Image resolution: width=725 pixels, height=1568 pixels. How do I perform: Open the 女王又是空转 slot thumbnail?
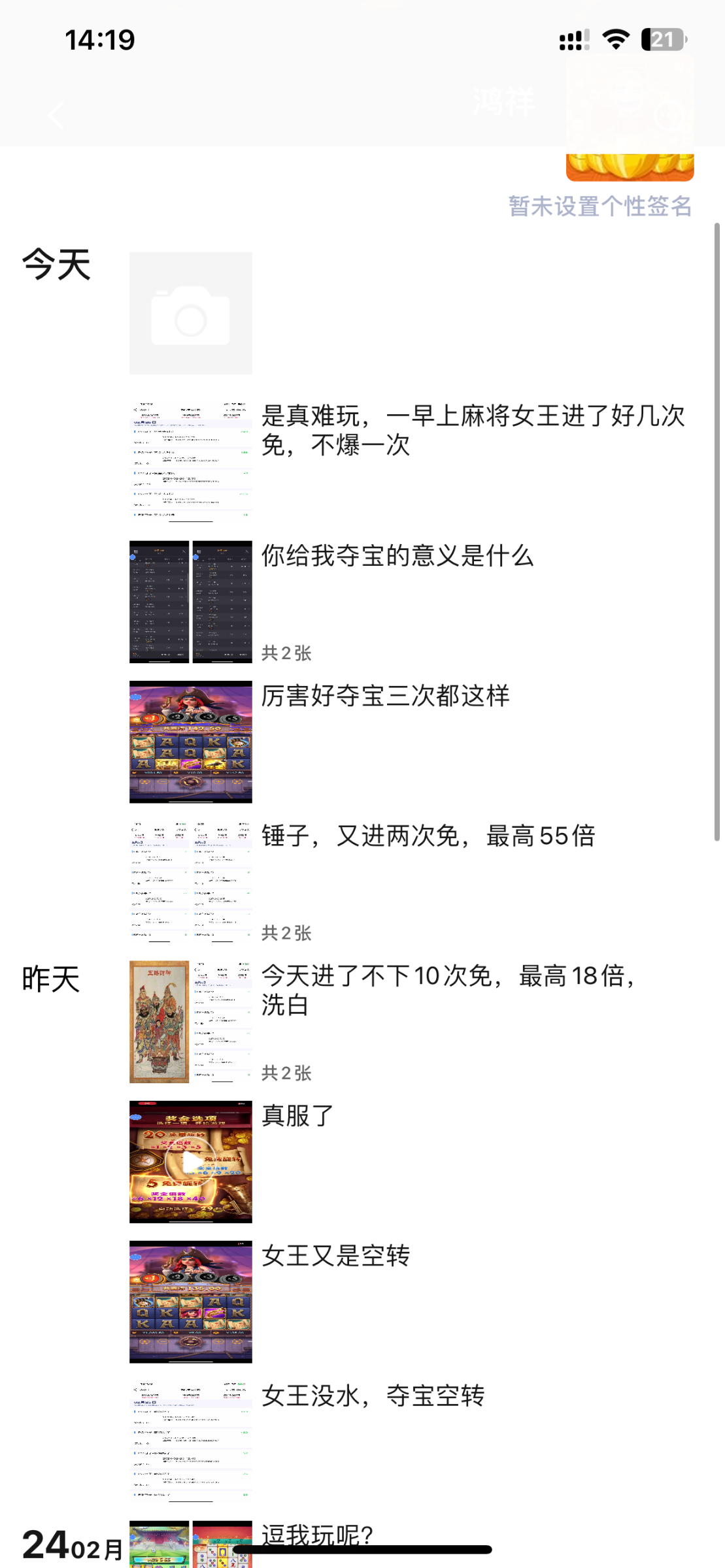coord(190,1301)
